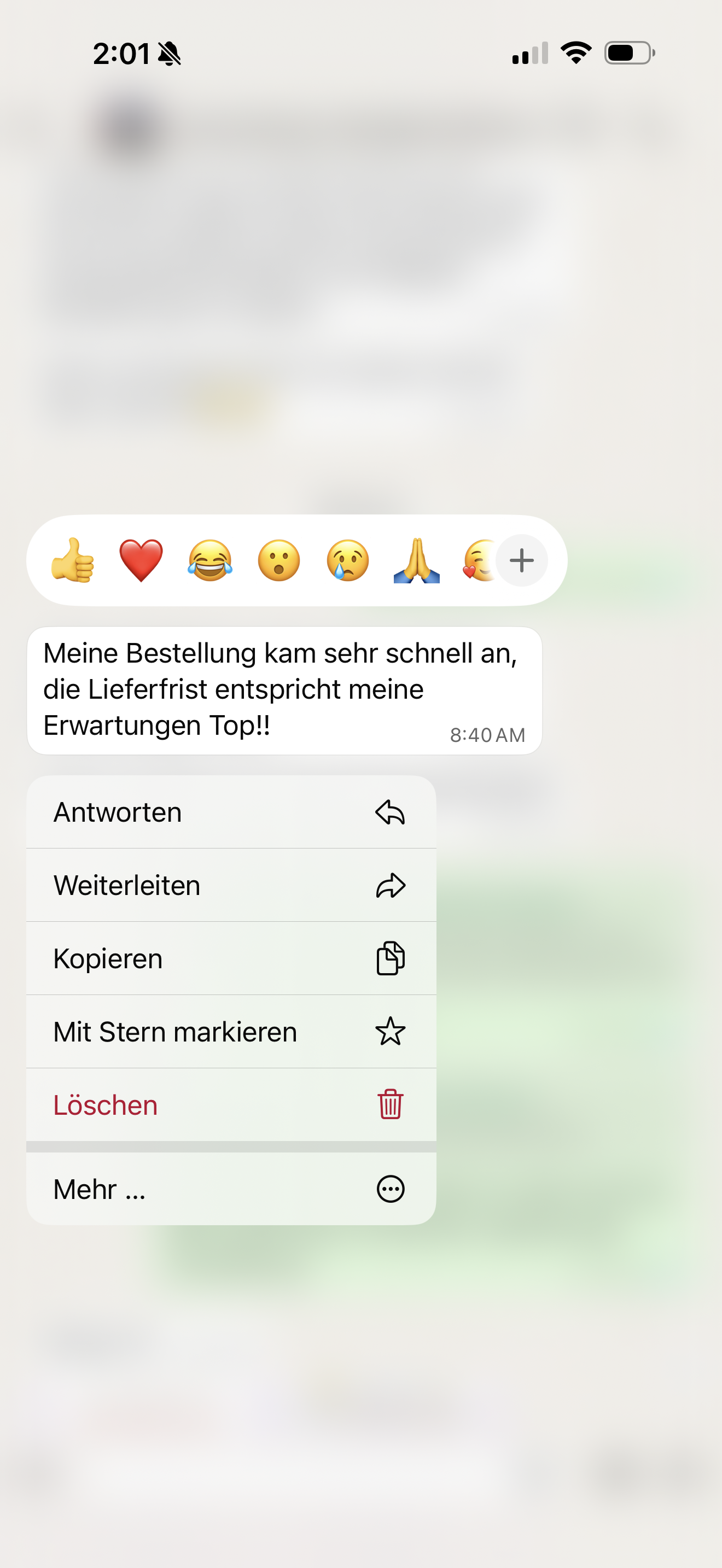The image size is (722, 1568).
Task: React with the surprised face emoji
Action: click(x=279, y=560)
